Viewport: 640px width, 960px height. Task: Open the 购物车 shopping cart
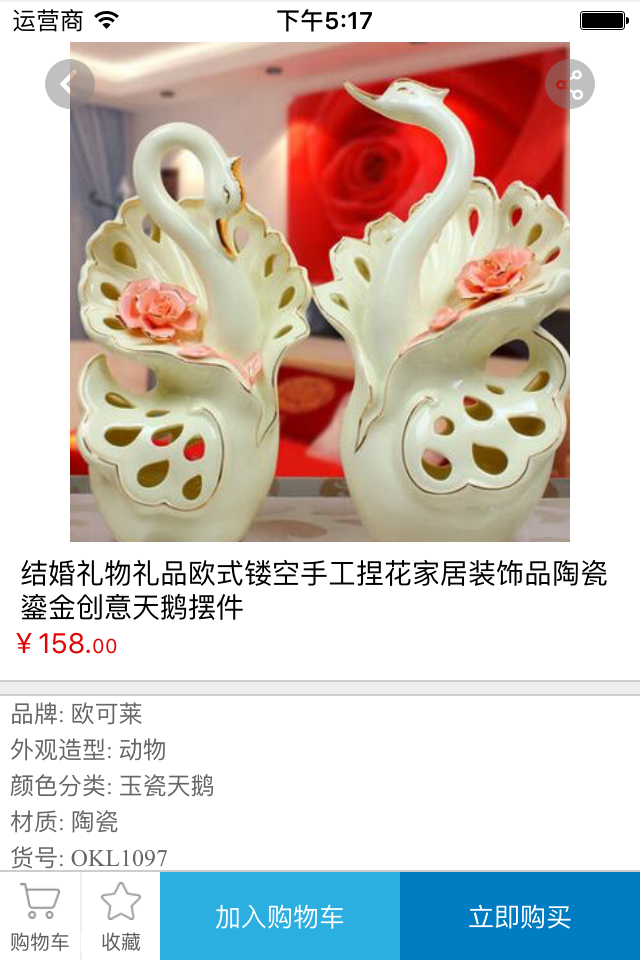click(40, 916)
